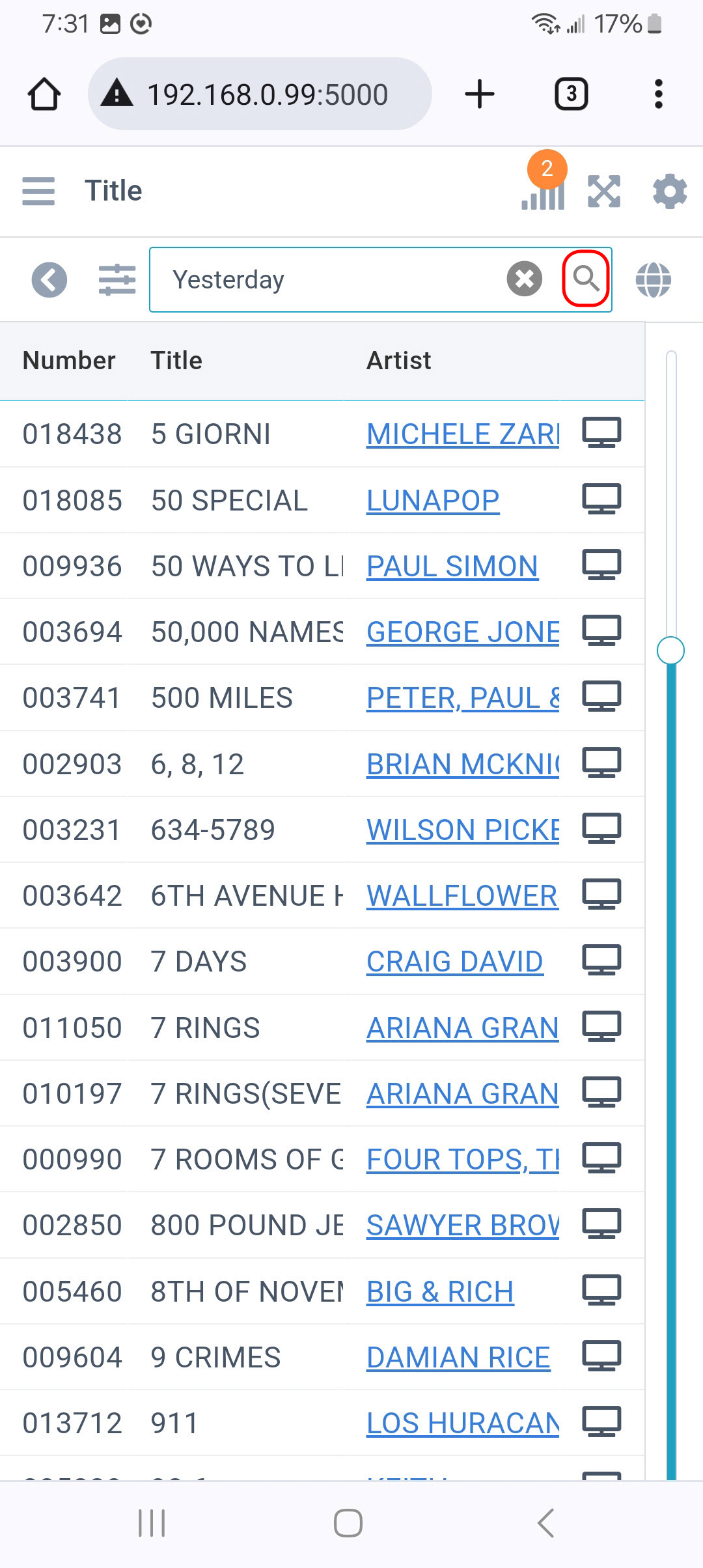
Task: Tap the magnifier search button
Action: (586, 279)
